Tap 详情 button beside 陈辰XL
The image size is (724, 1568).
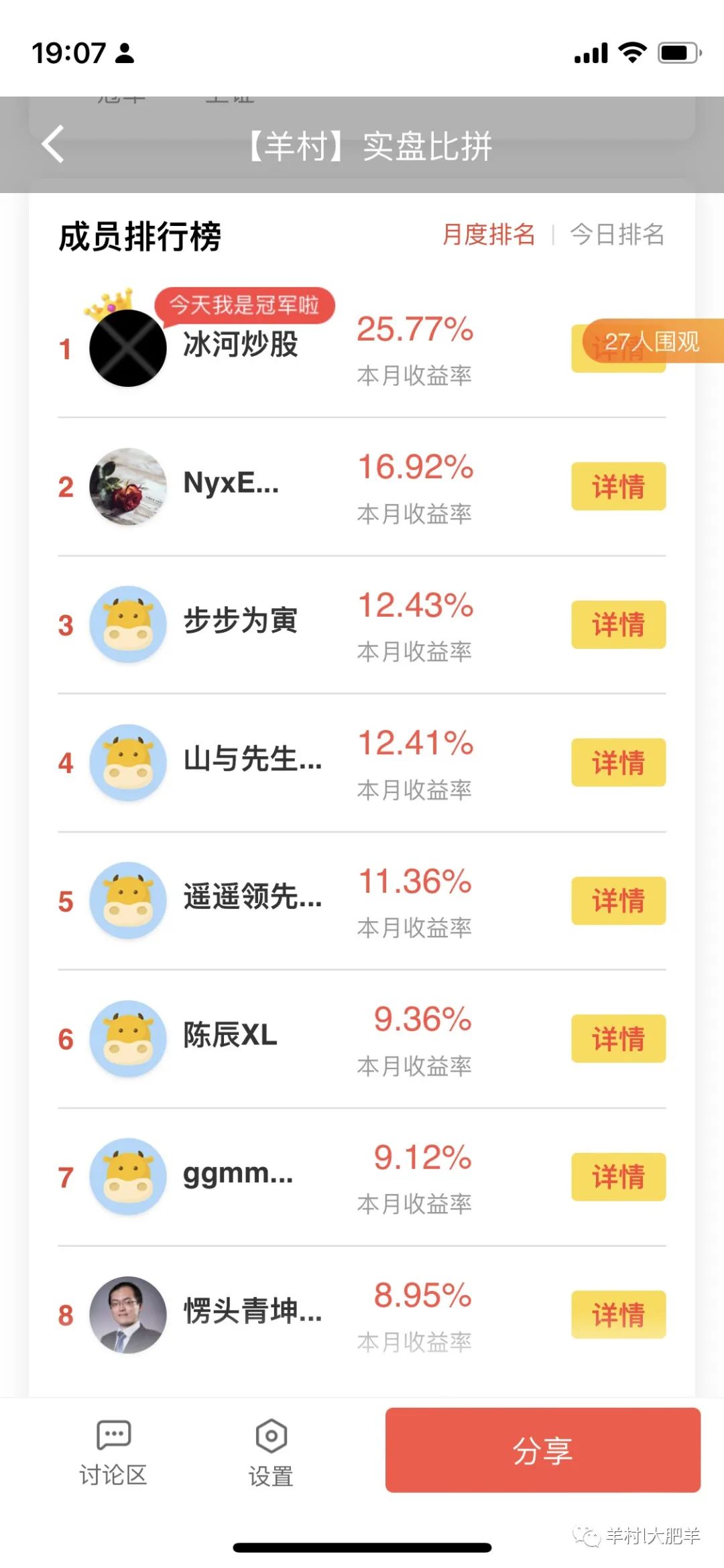618,1039
